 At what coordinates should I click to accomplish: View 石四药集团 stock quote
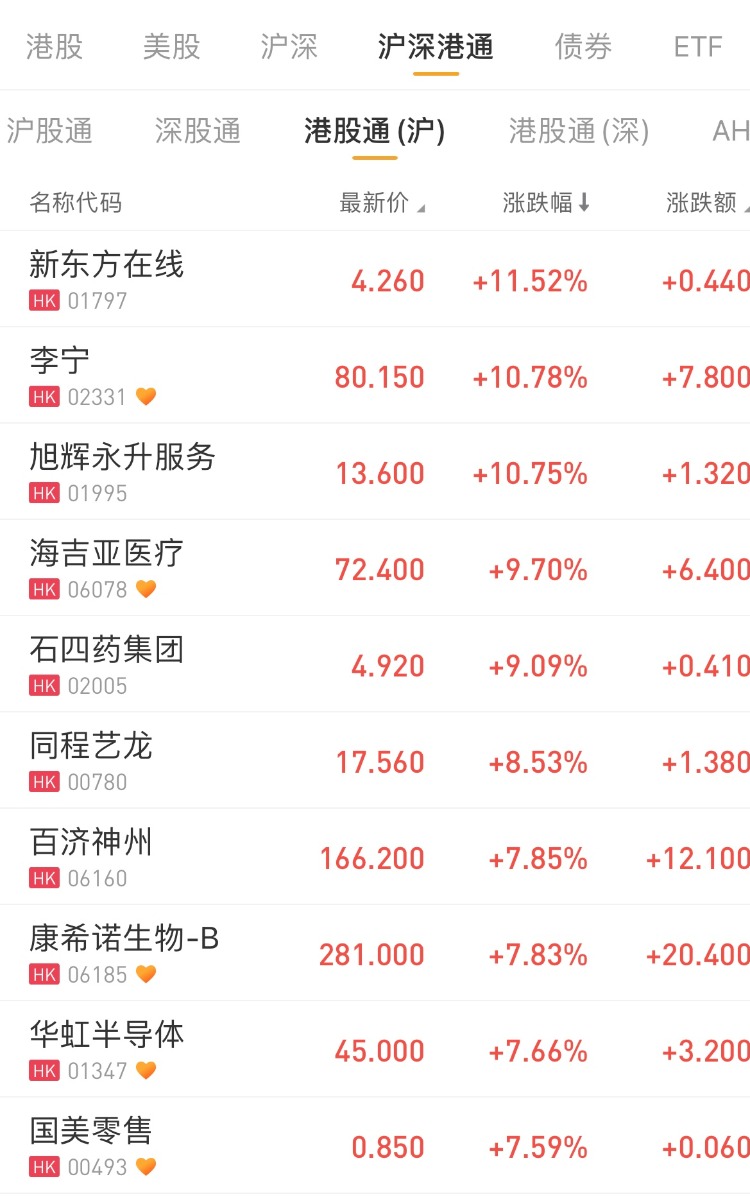click(107, 650)
